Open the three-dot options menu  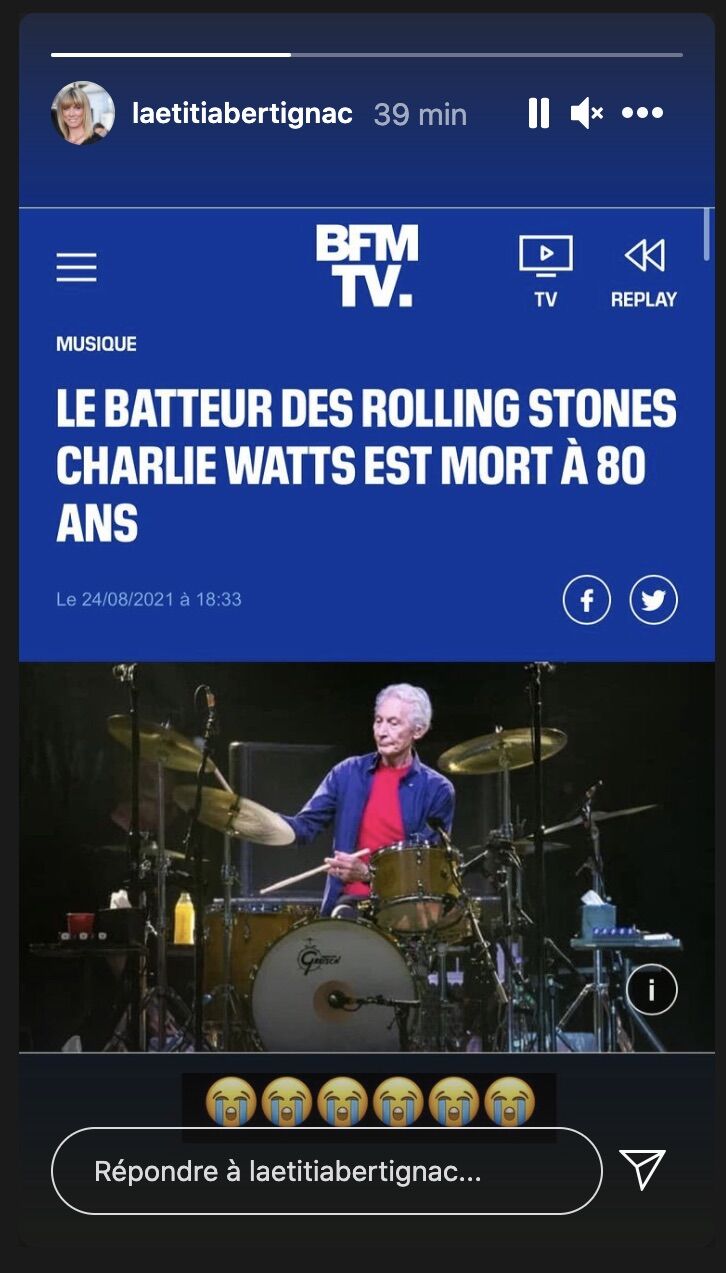(x=642, y=113)
